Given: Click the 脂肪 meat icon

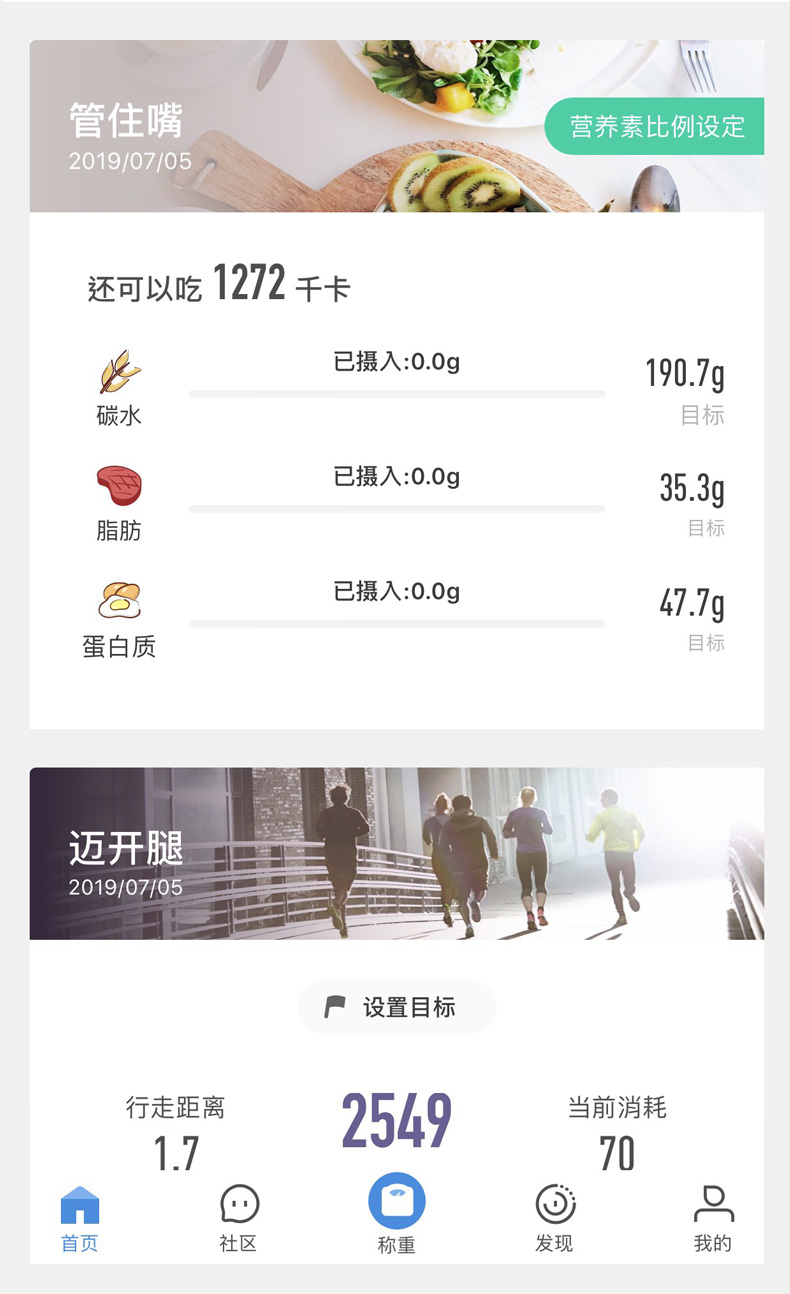Looking at the screenshot, I should (x=120, y=487).
